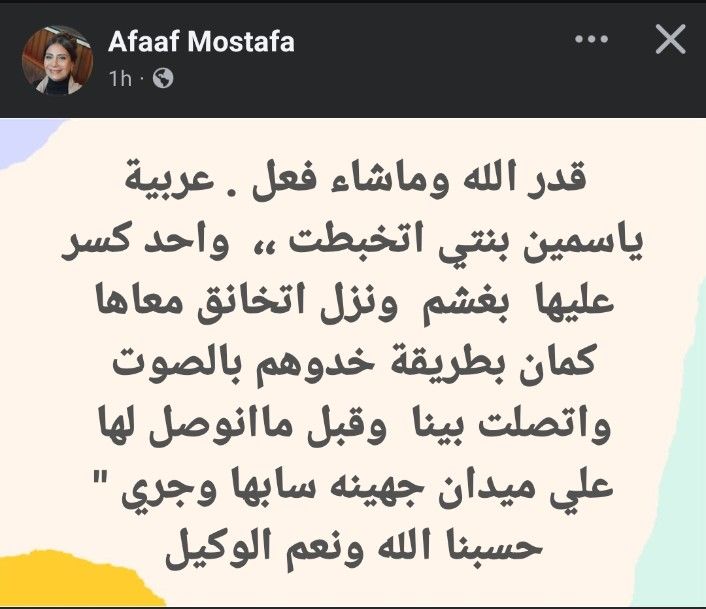Close the post viewer

[669, 41]
